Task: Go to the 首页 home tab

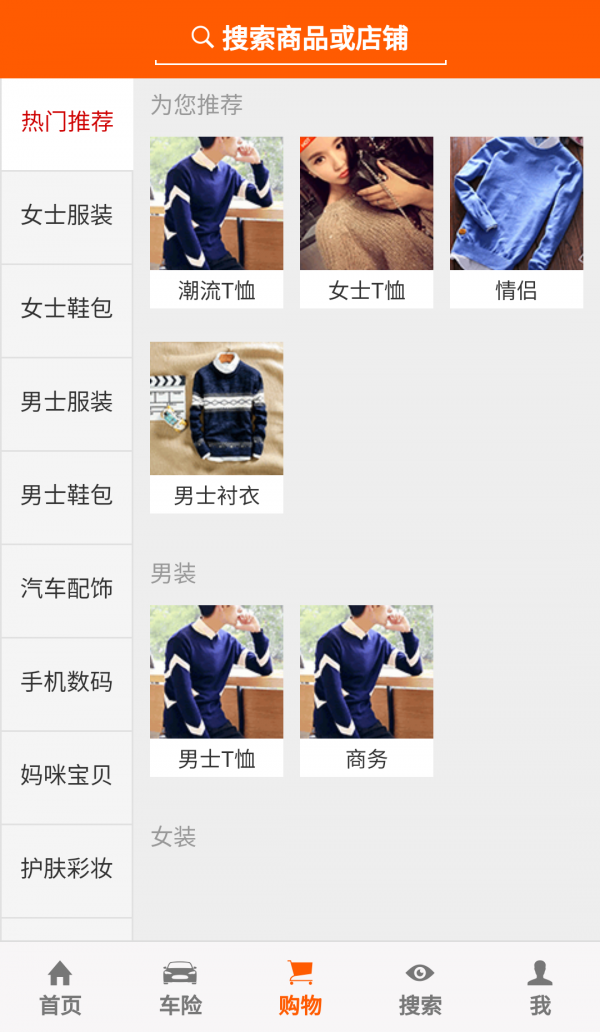Action: click(60, 988)
